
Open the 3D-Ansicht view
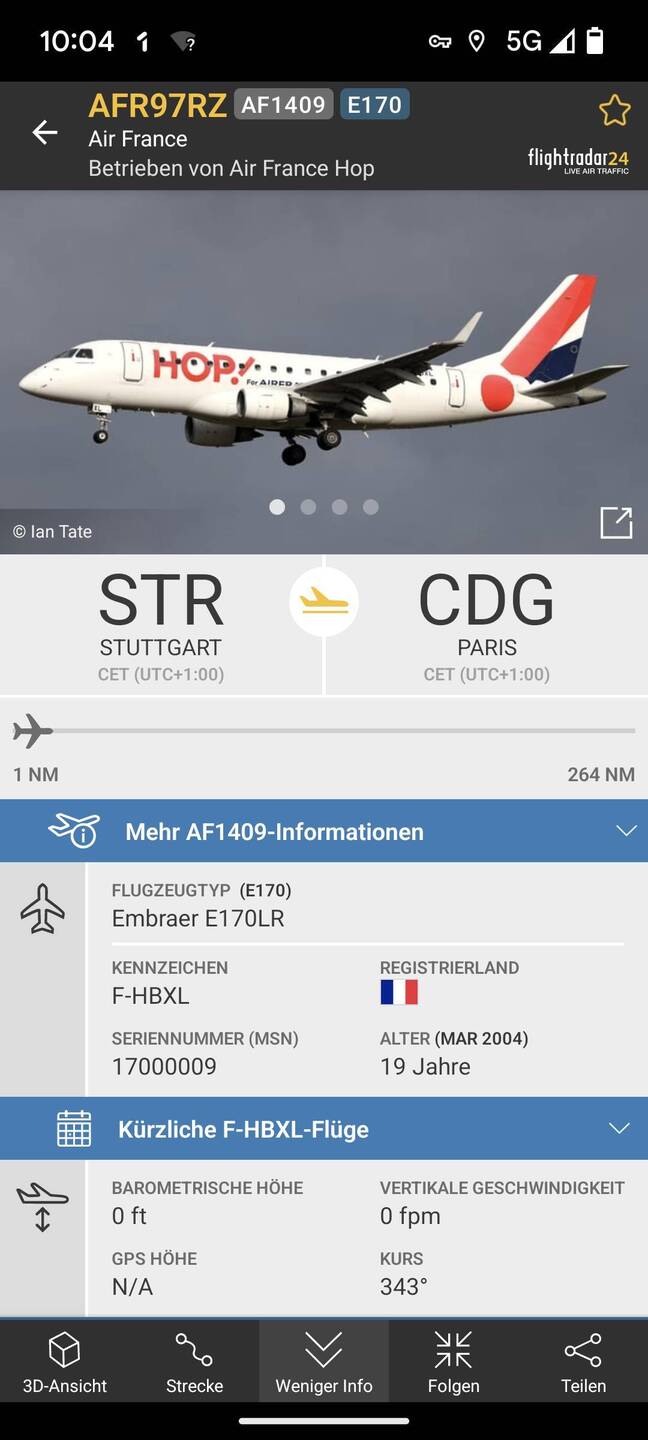65,1362
